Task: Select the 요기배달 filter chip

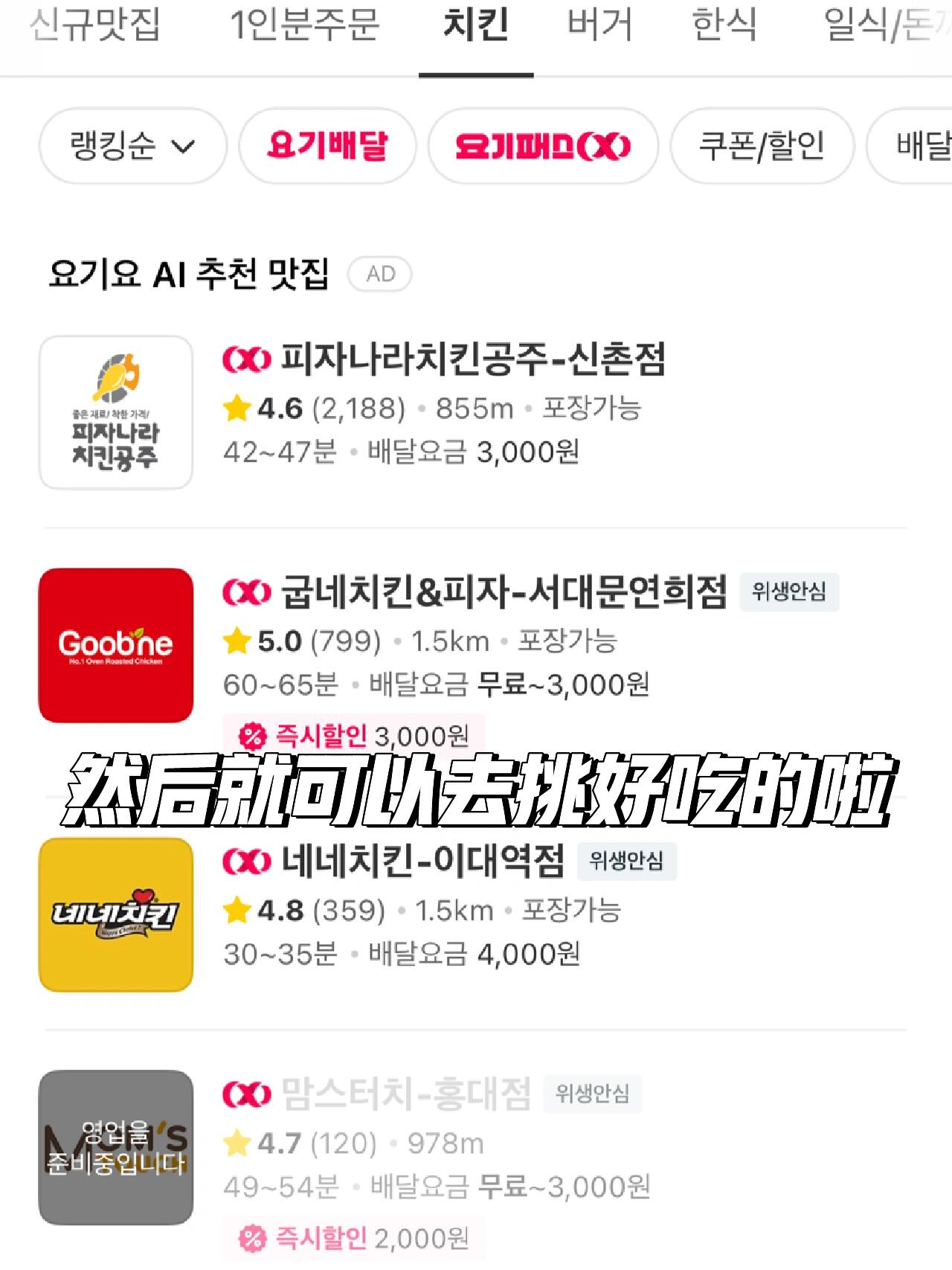Action: coord(327,146)
